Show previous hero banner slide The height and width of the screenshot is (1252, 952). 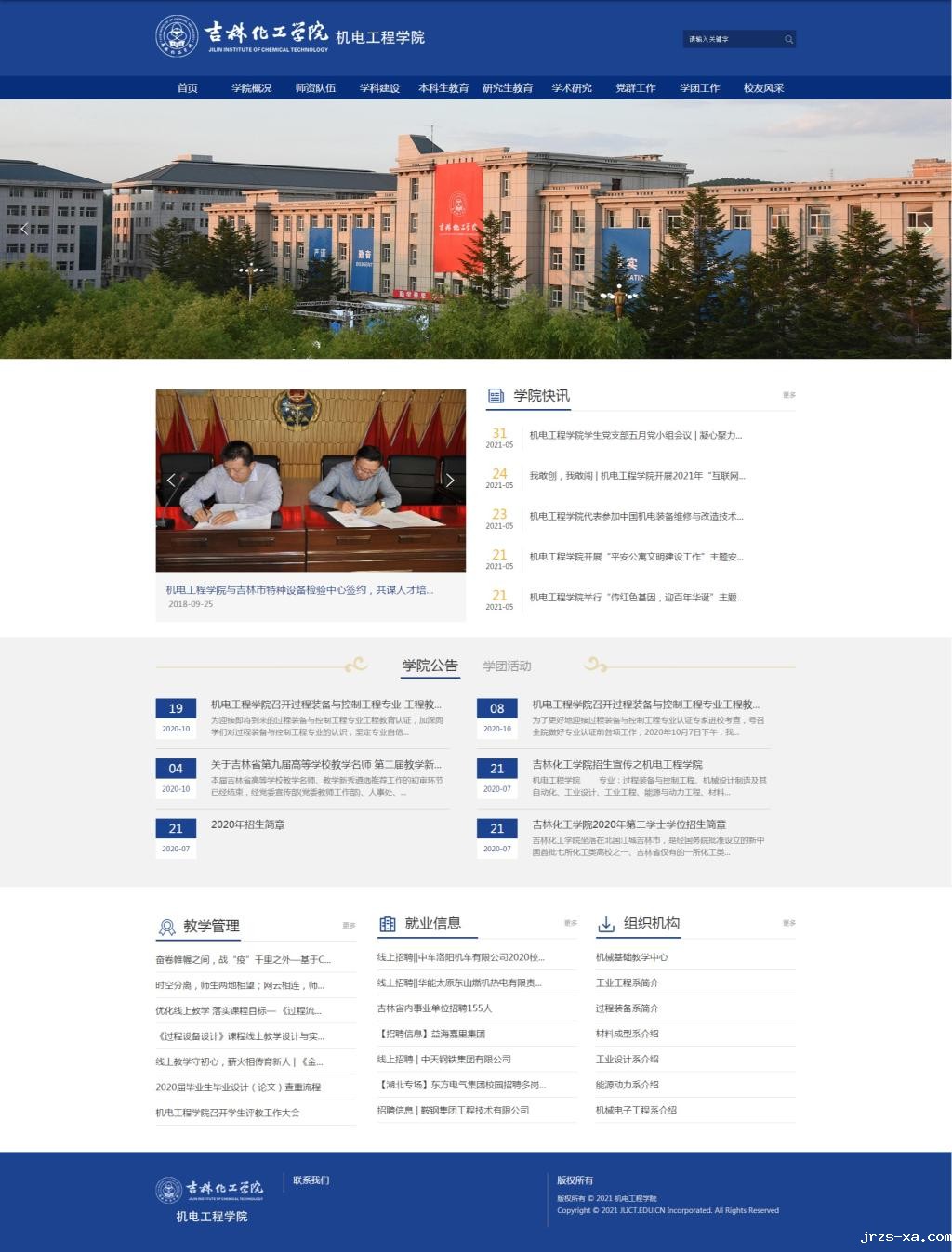pos(24,229)
